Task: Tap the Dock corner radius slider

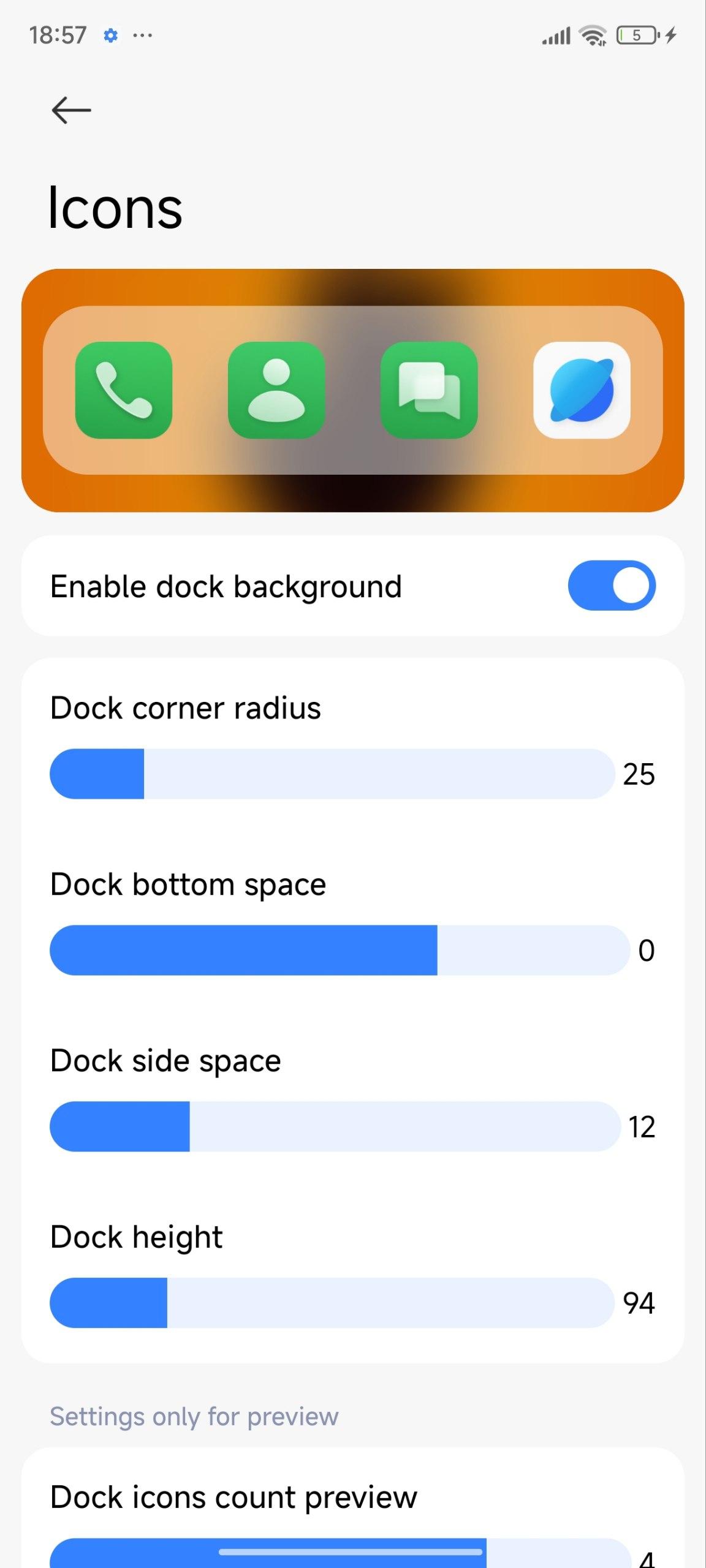Action: coord(332,774)
